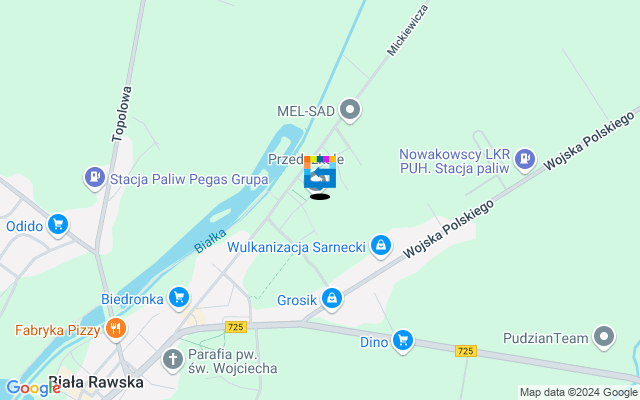Open the Dino supermarket marker
Screen dimensions: 640x400
(402, 340)
